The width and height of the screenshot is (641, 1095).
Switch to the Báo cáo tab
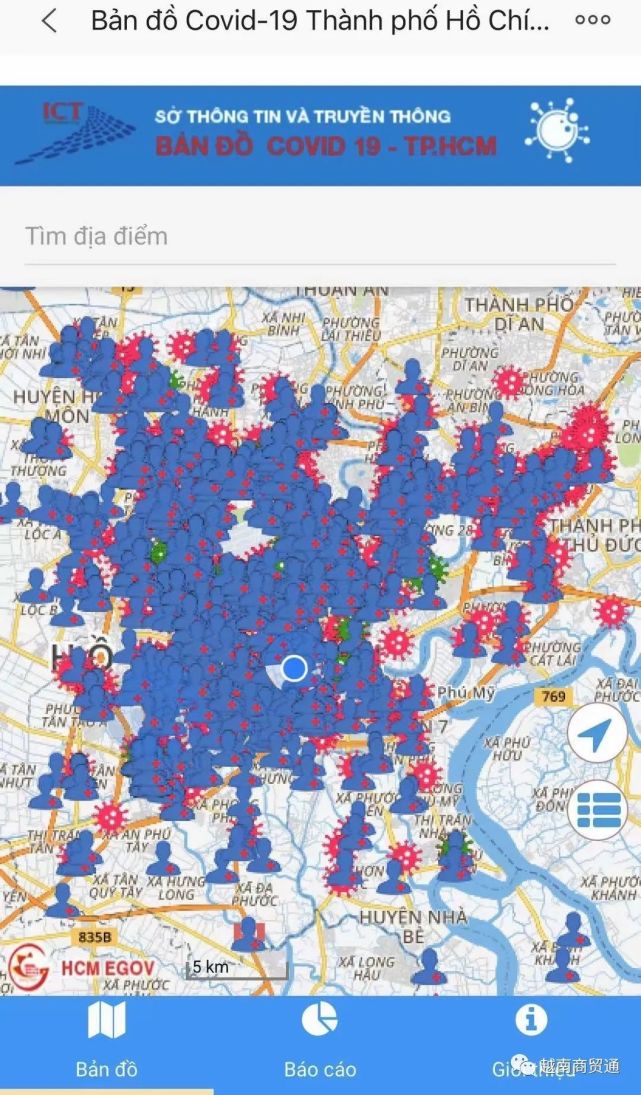320,1041
